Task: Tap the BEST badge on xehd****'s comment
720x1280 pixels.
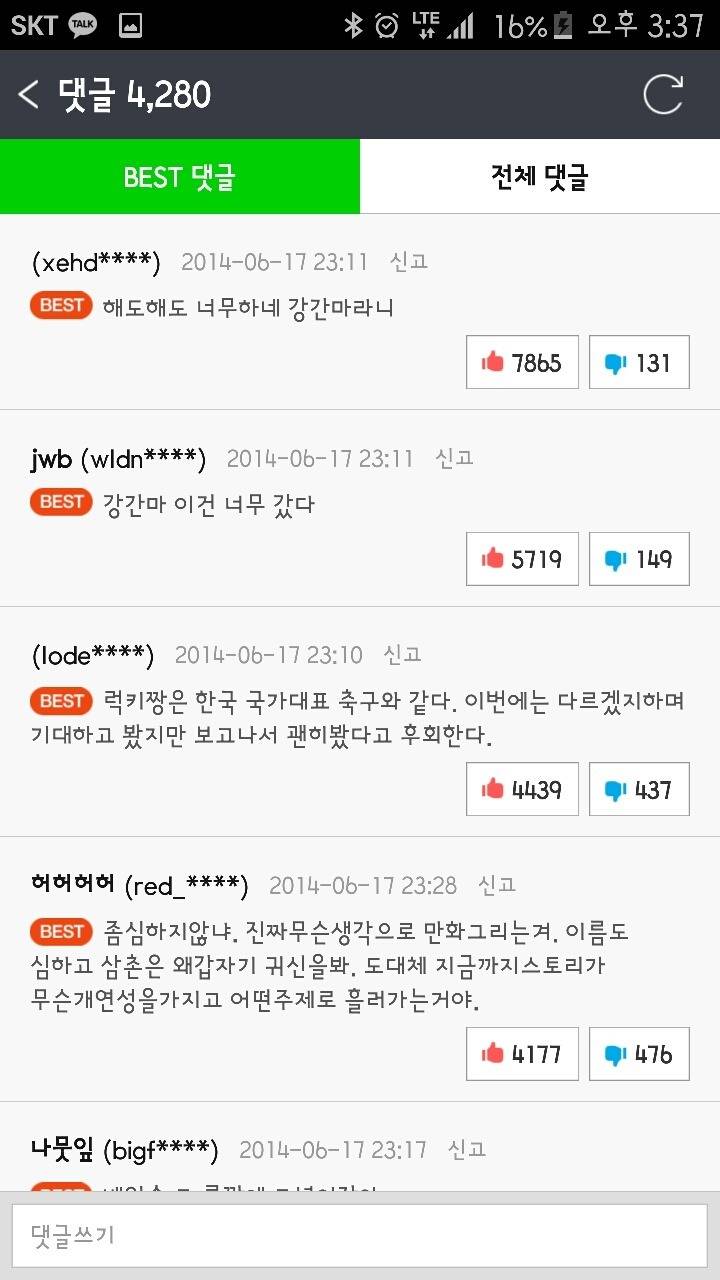Action: (60, 305)
